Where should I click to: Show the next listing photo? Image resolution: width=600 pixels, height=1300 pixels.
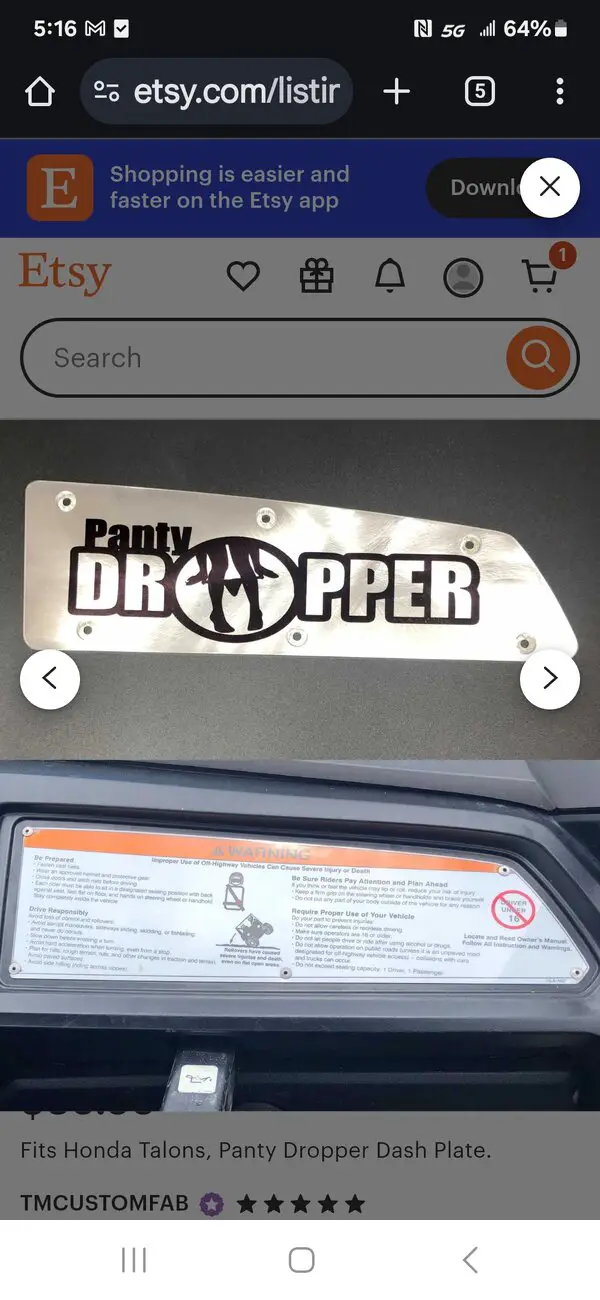coord(550,678)
